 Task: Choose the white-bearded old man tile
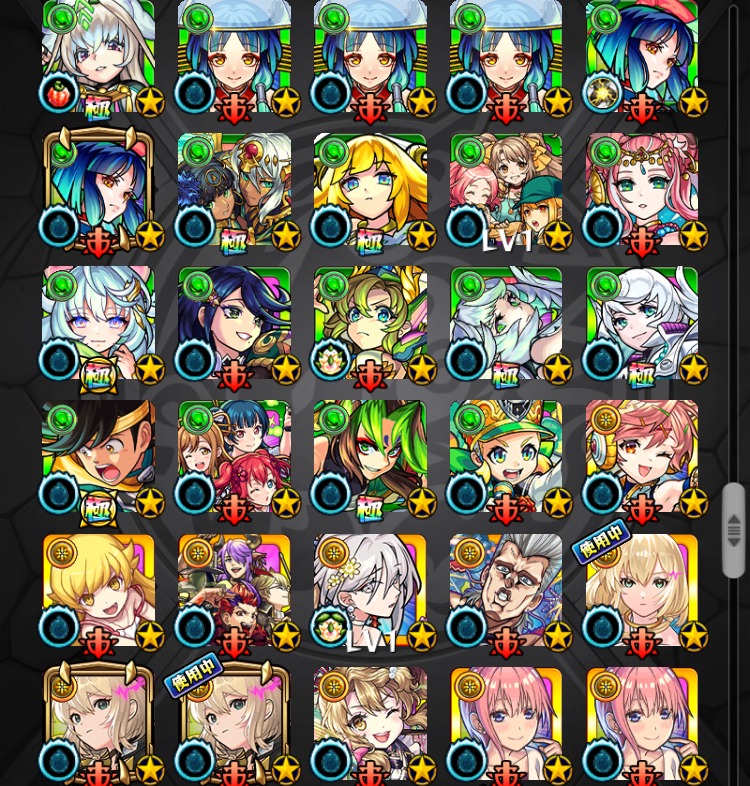coord(506,323)
